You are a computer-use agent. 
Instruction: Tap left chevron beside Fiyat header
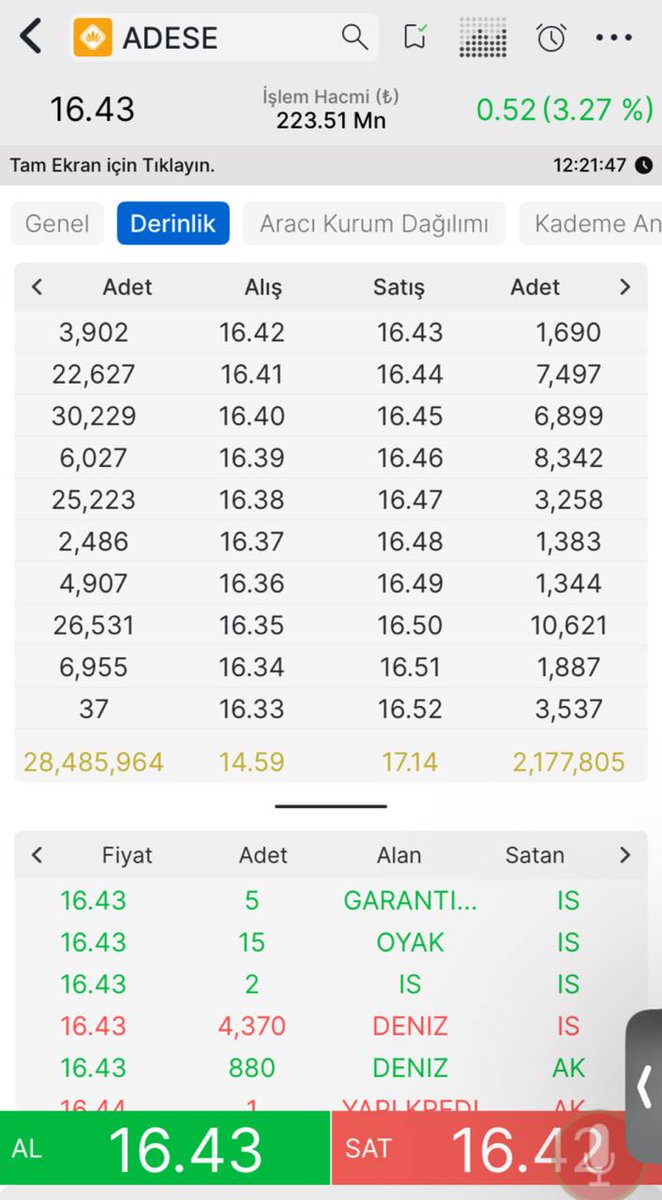pyautogui.click(x=37, y=855)
